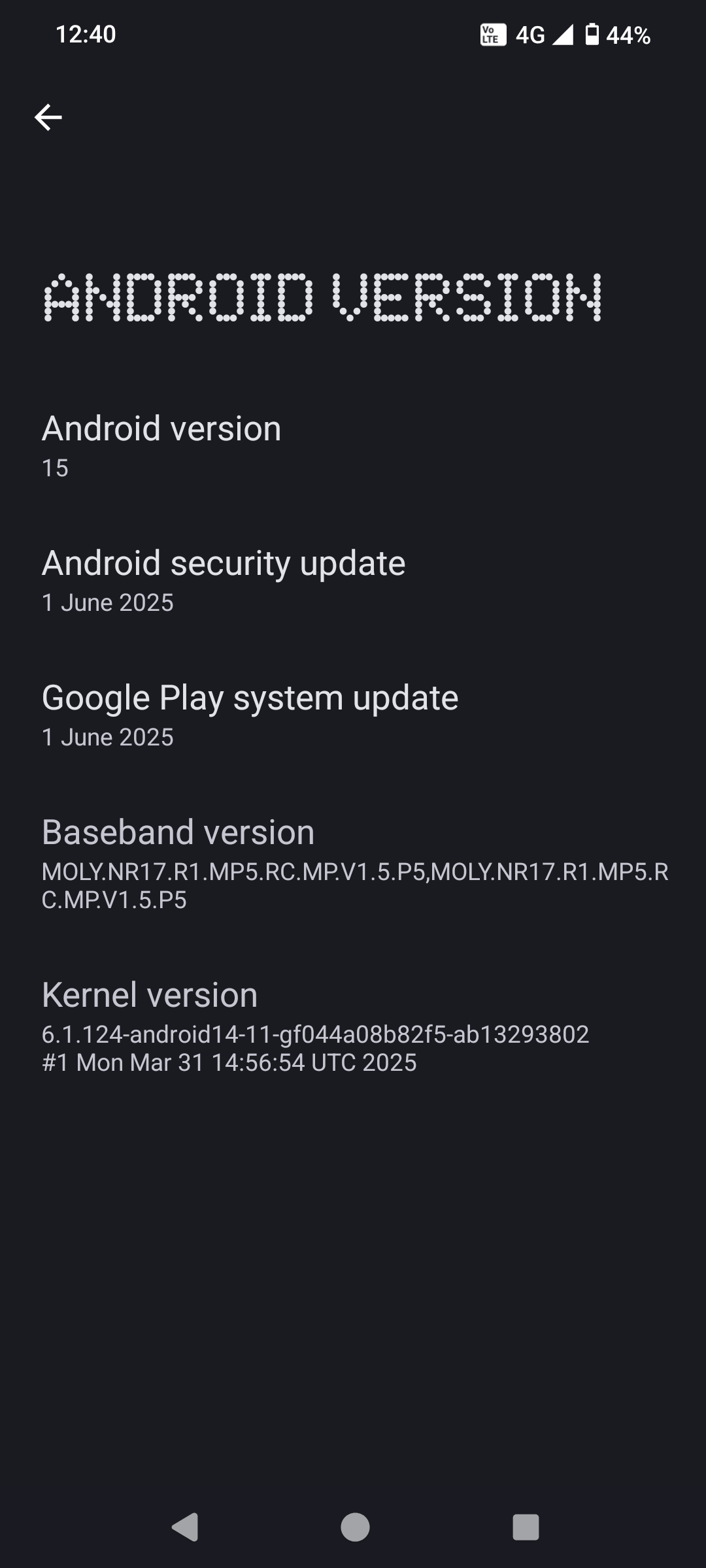Open recent apps from navigation bar

pos(526,1527)
